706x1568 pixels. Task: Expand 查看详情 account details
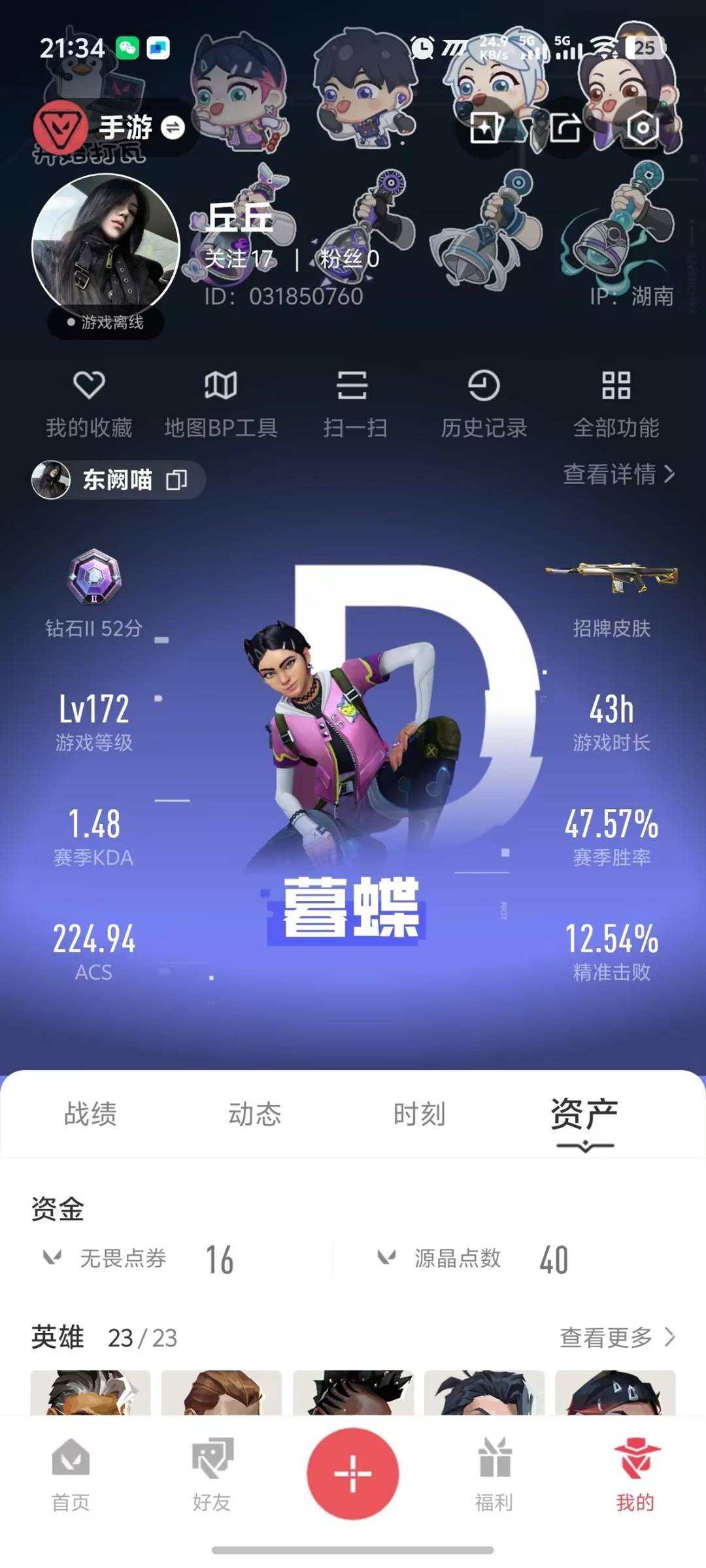(x=616, y=477)
